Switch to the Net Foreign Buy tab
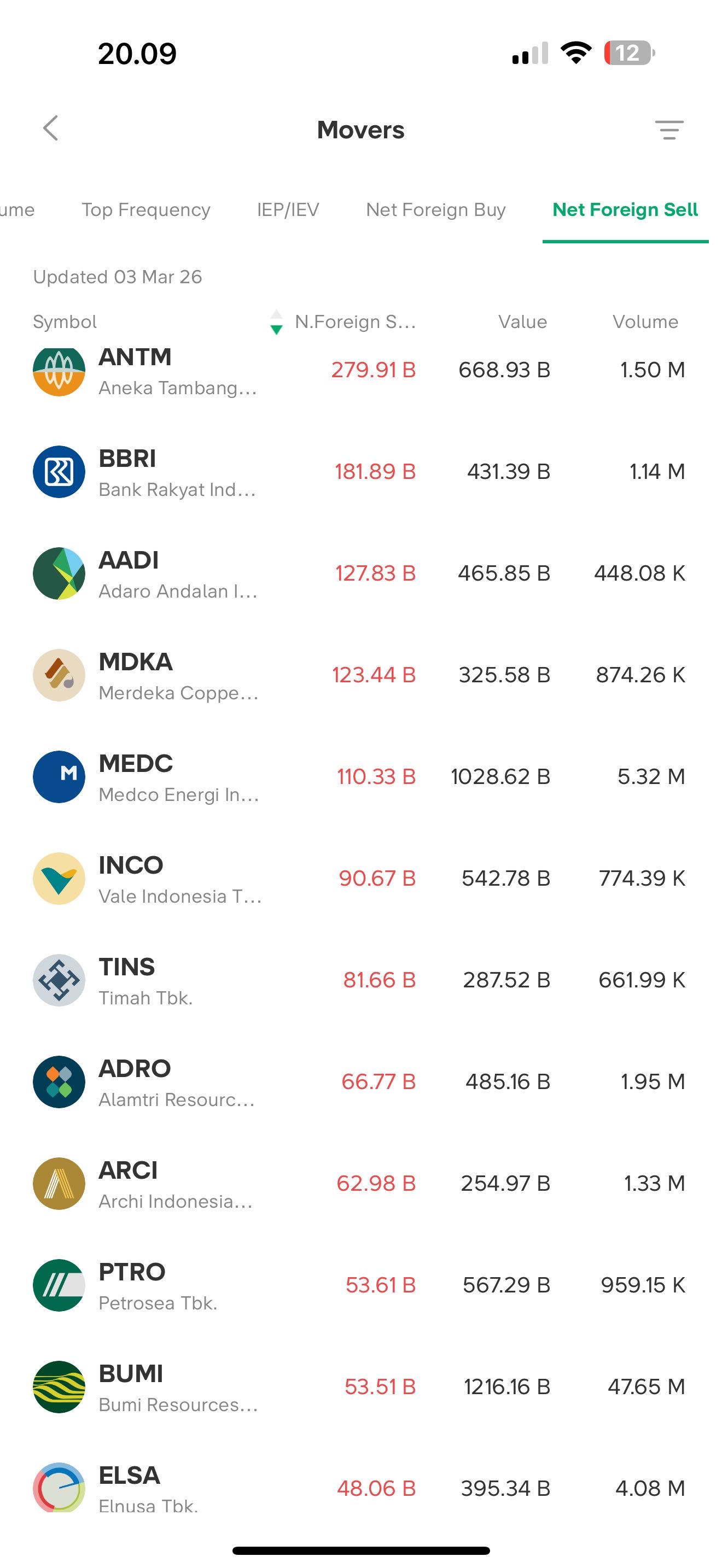722x1568 pixels. [436, 210]
